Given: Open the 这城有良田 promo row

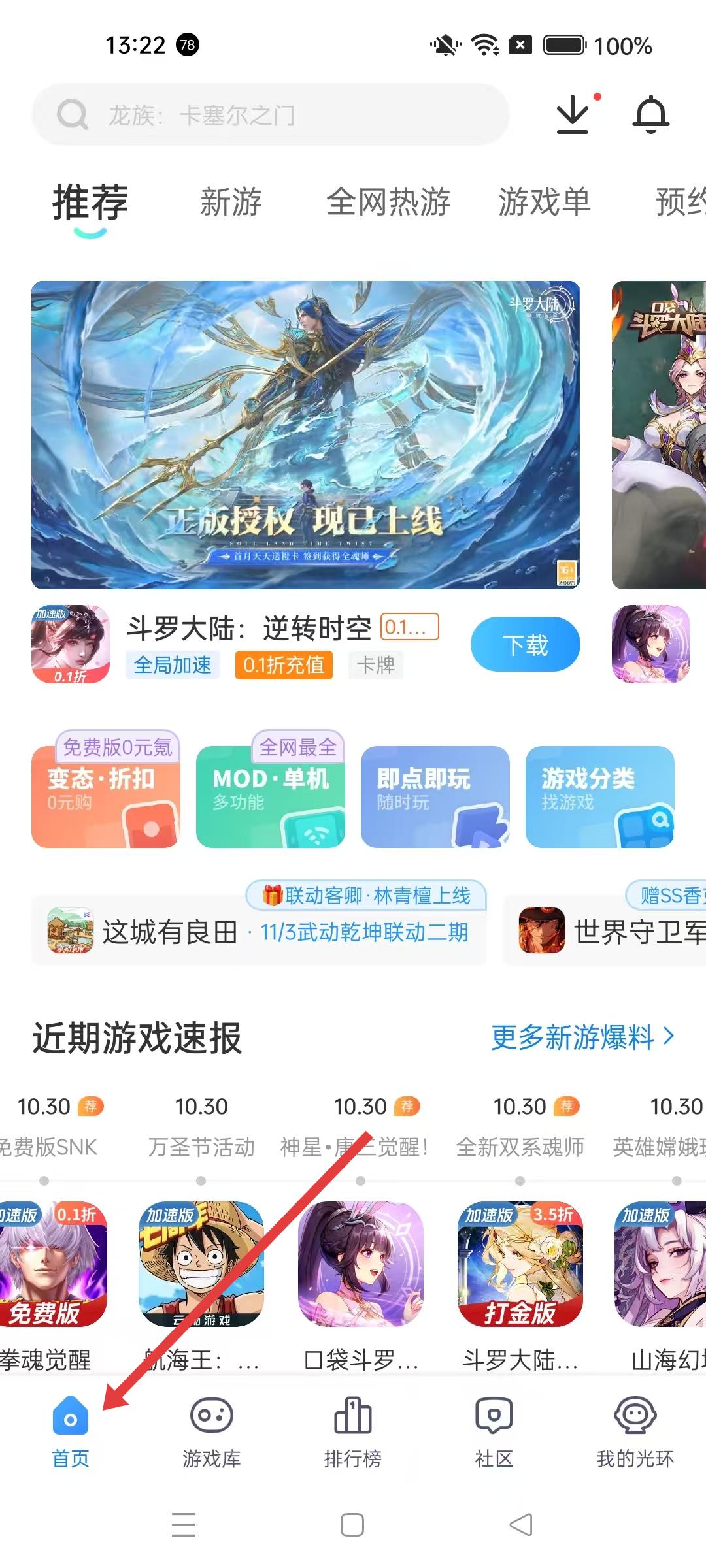Looking at the screenshot, I should coord(259,932).
